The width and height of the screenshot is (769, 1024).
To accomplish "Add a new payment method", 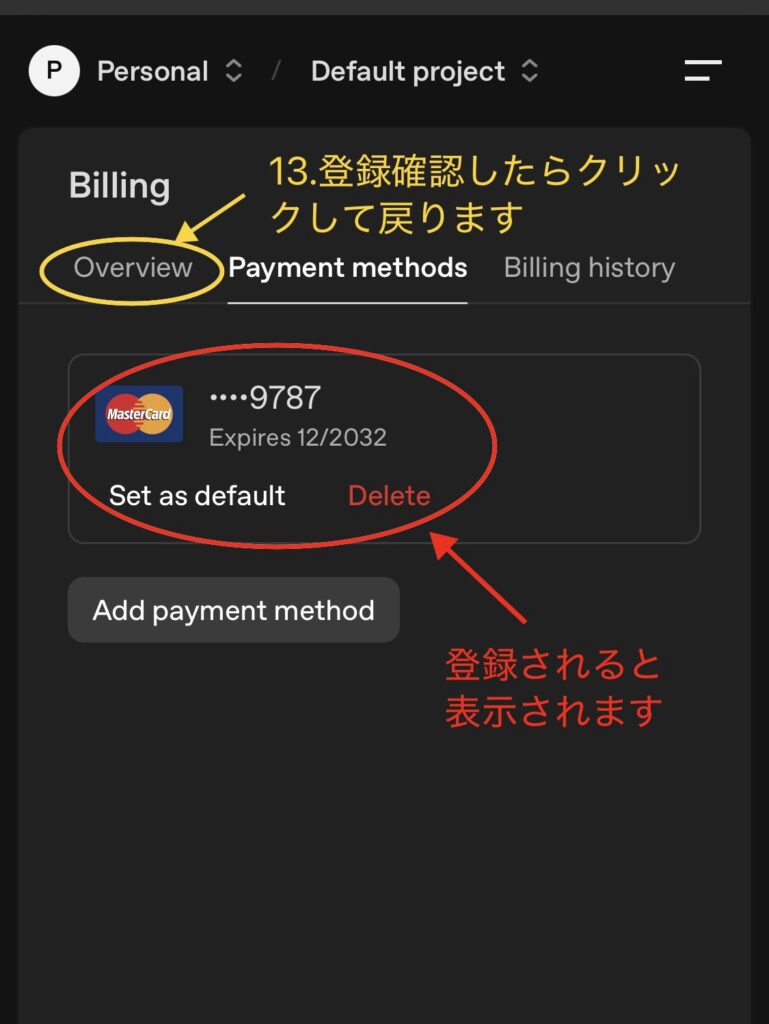I will point(233,610).
